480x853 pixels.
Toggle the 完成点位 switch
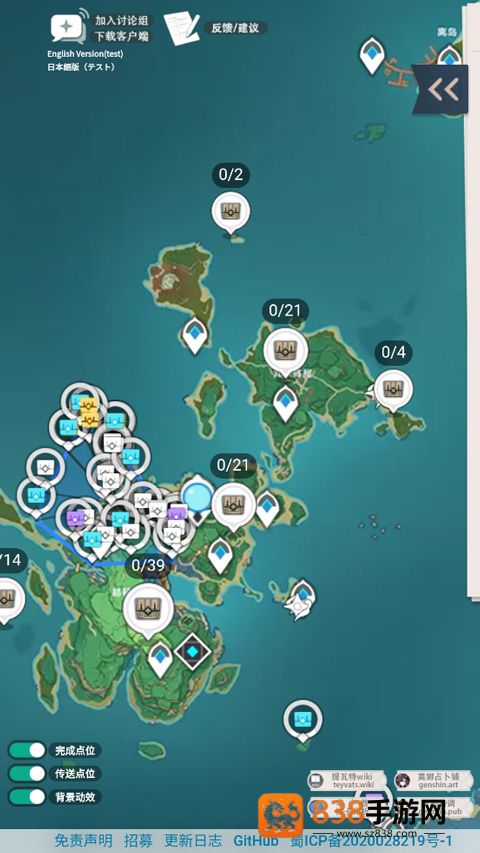coord(27,750)
